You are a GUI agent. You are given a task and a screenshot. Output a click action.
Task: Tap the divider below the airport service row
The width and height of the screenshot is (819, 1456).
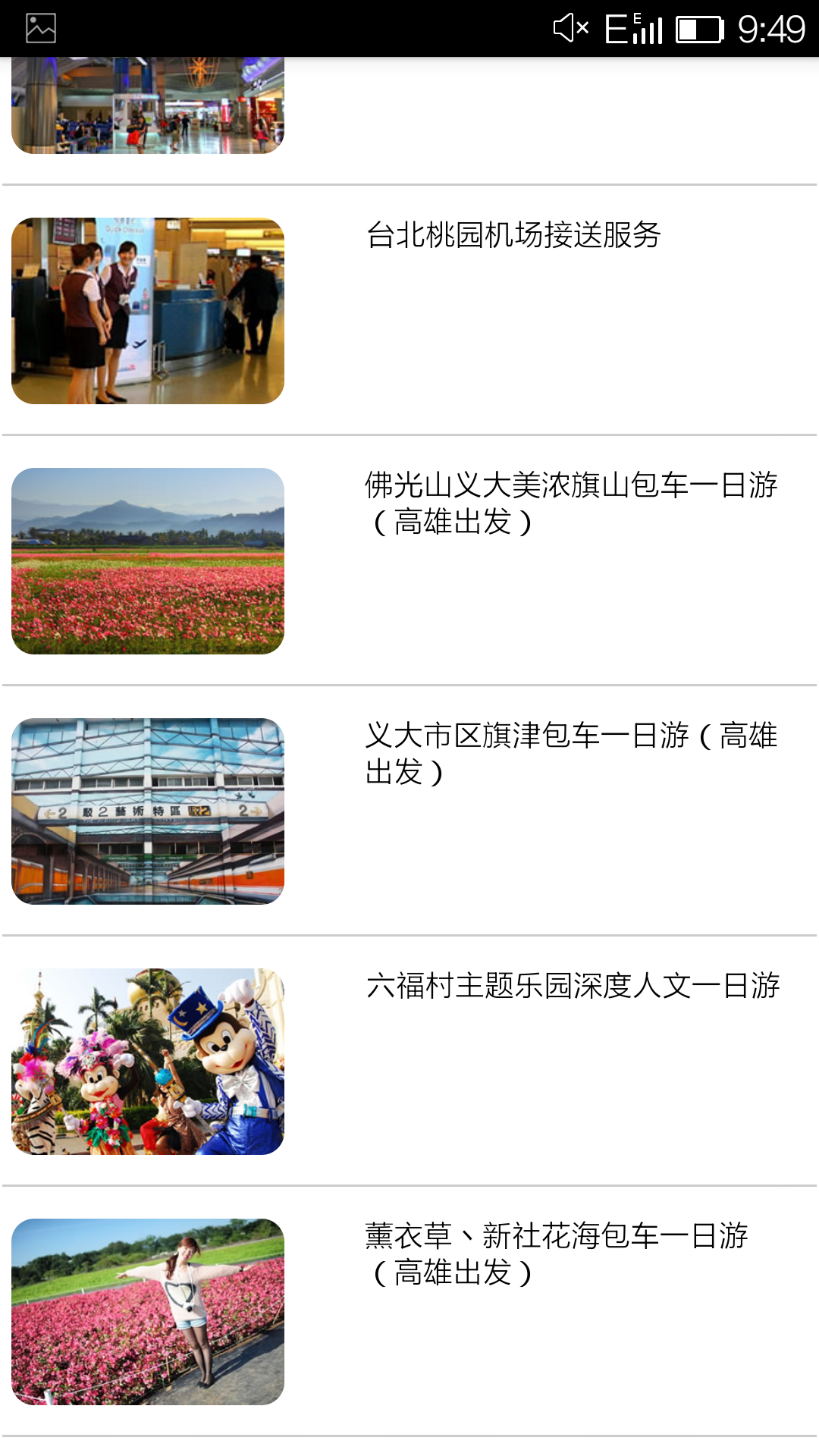[x=409, y=435]
